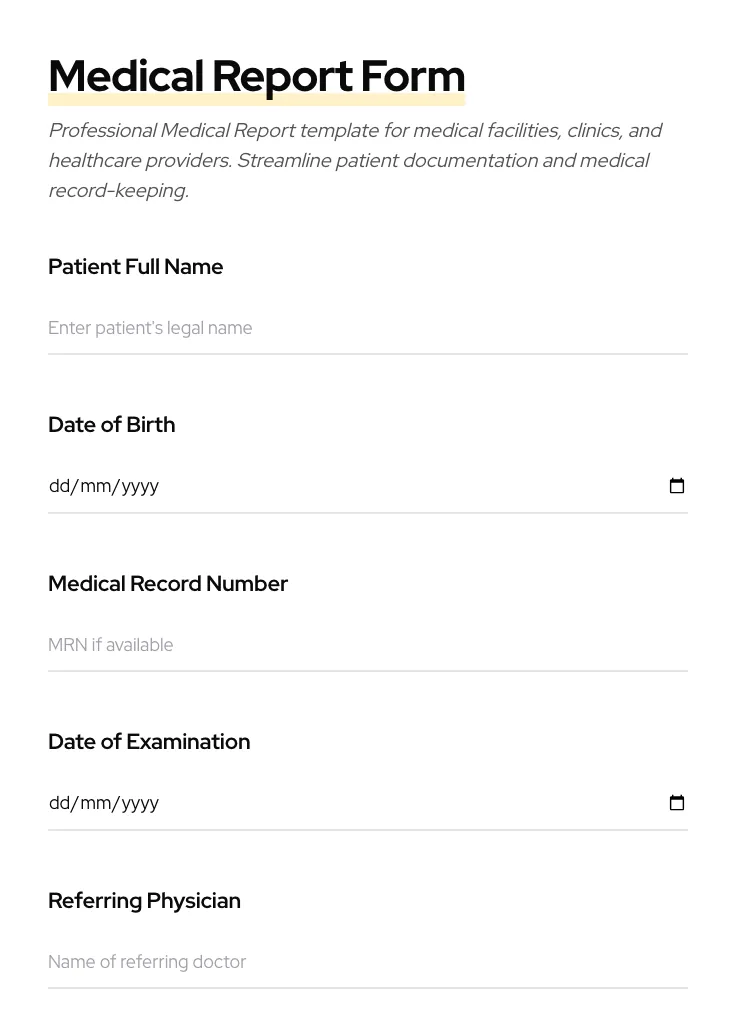The width and height of the screenshot is (736, 1024).
Task: Click the calendar icon beside dd/mm/yyyy birth field
Action: click(x=677, y=486)
